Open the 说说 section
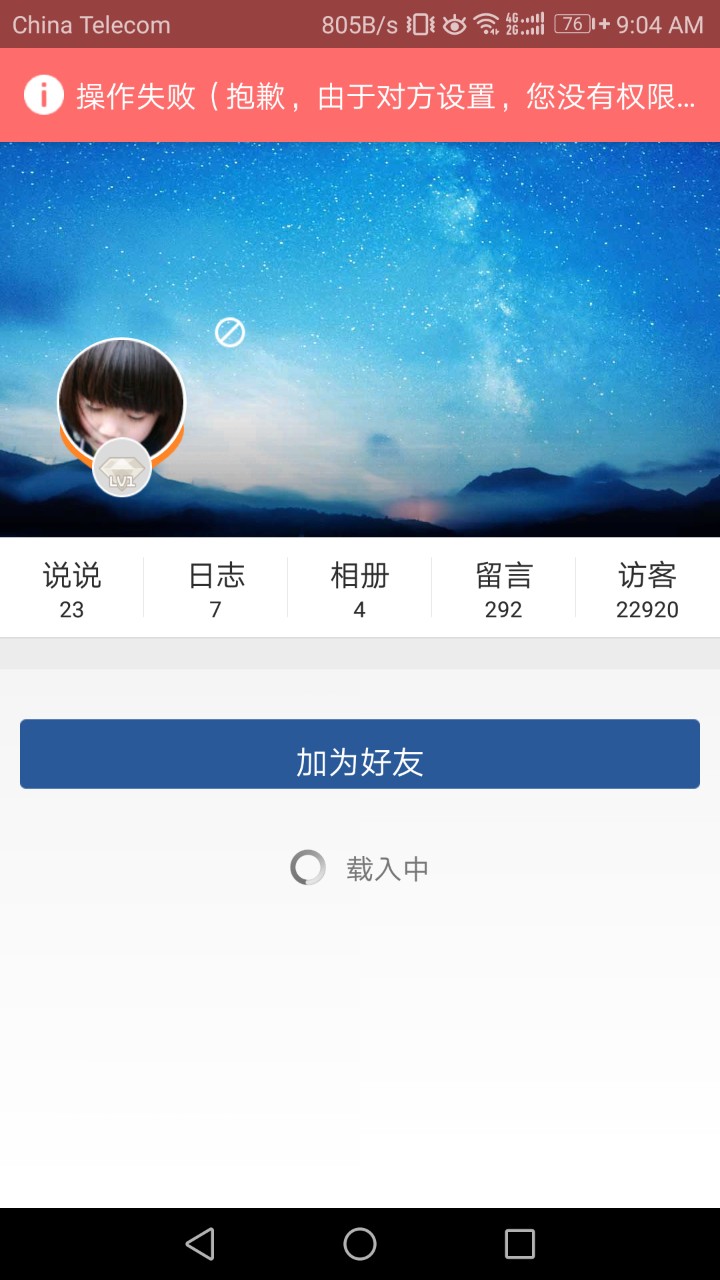The width and height of the screenshot is (720, 1280). coord(72,589)
